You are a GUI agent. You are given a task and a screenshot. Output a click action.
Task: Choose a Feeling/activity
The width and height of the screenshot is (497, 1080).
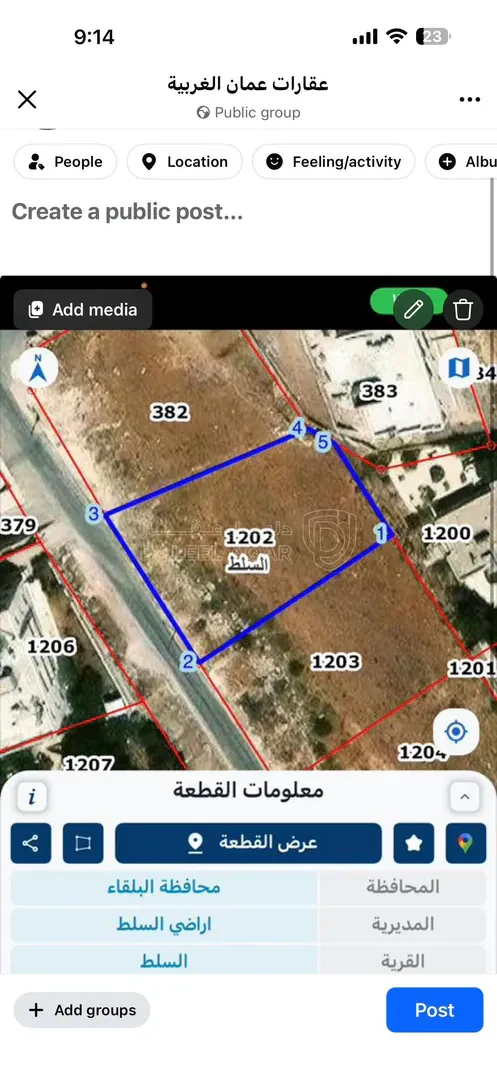pos(333,162)
